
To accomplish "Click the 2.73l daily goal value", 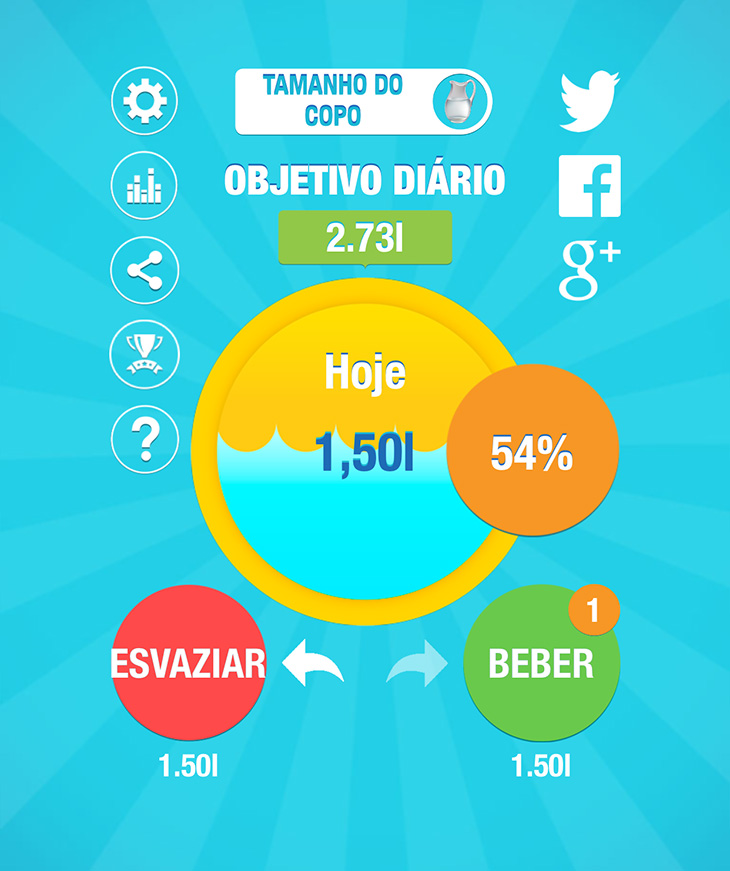I will tap(364, 237).
